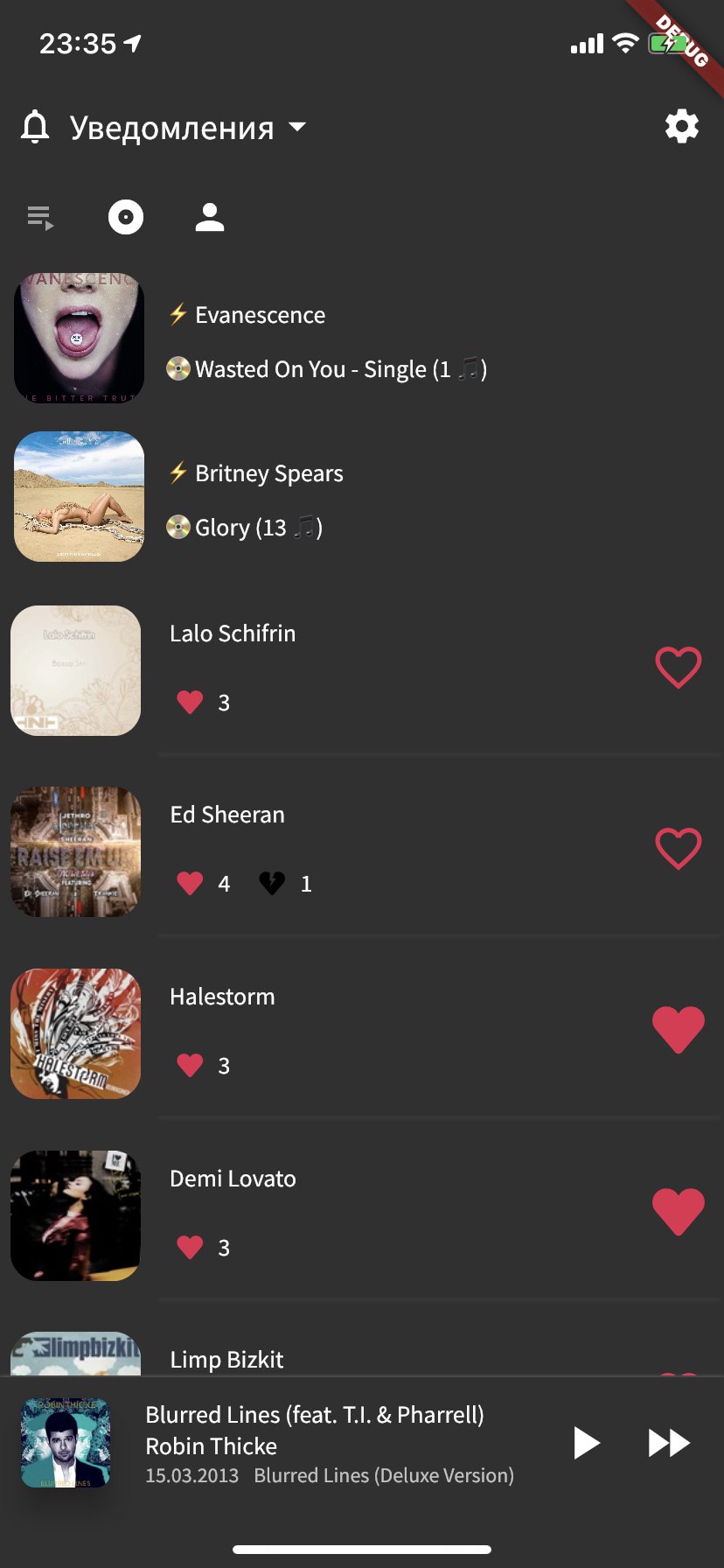Open Evanescence Wasted On You notification
This screenshot has width=724, height=1568.
(362, 339)
